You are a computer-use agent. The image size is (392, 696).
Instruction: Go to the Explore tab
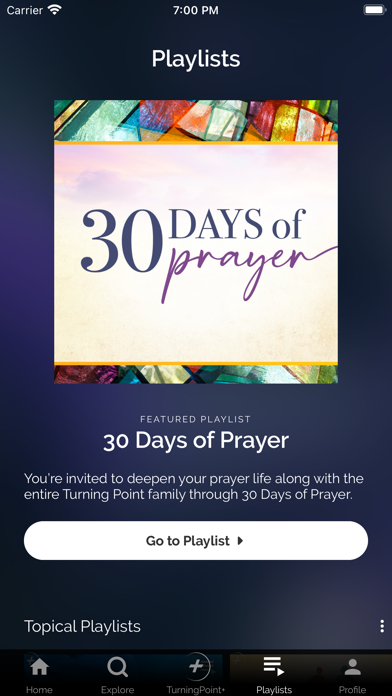(118, 675)
